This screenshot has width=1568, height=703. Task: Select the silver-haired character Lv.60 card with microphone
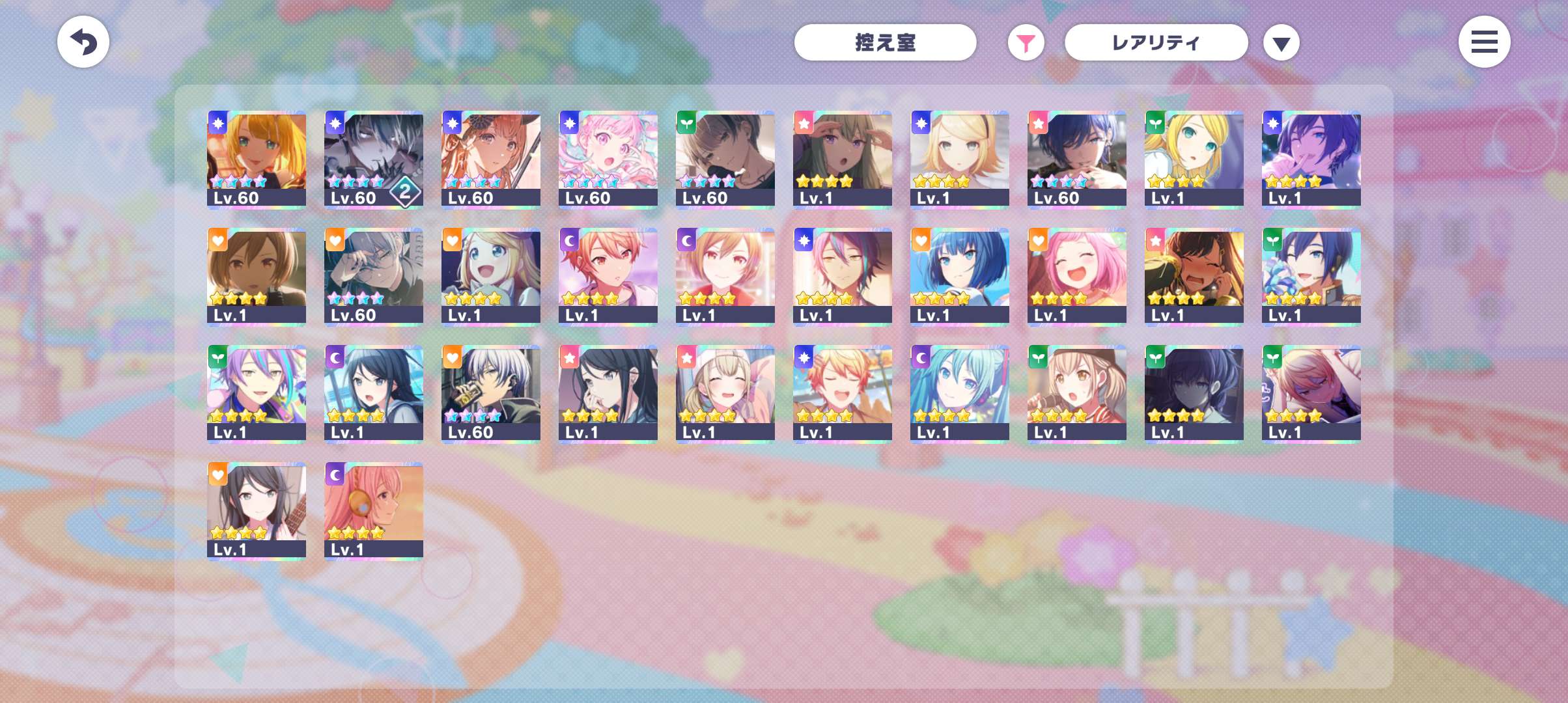pyautogui.click(x=491, y=393)
